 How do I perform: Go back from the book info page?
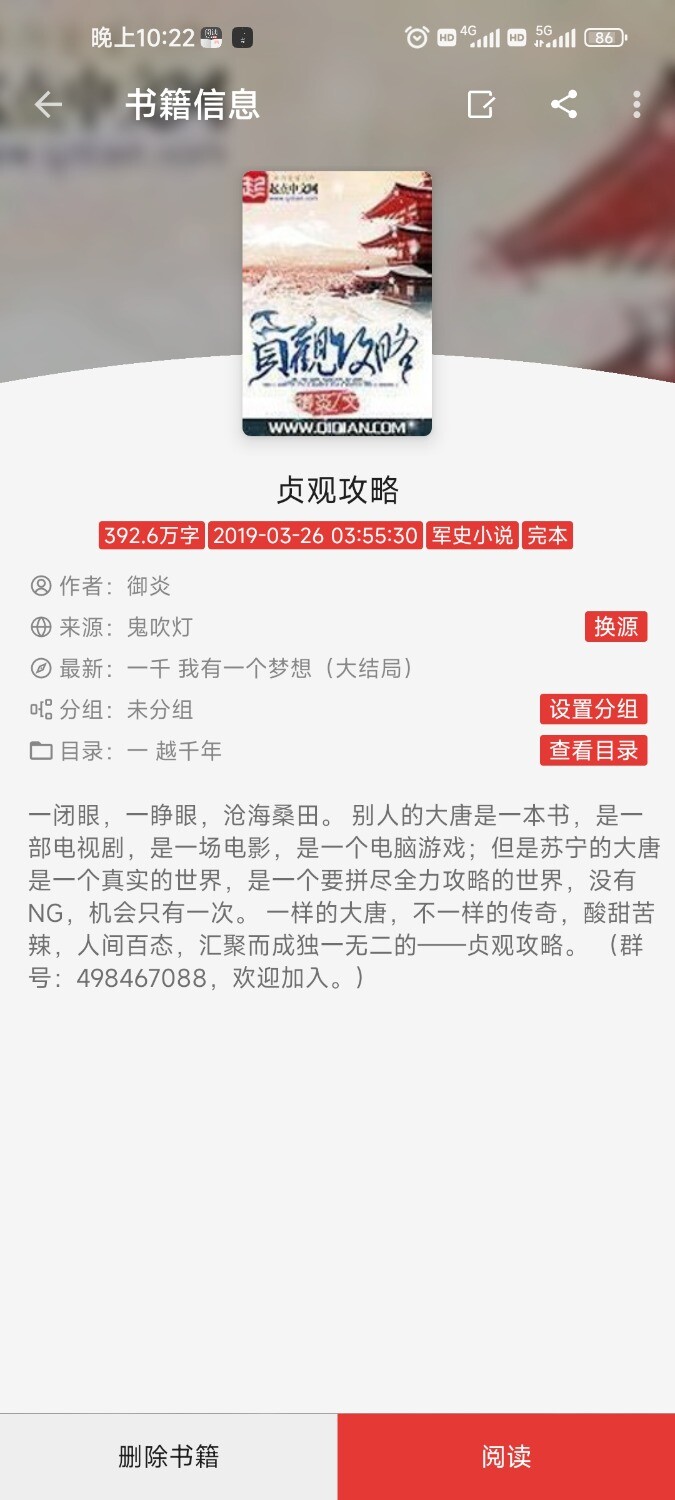click(47, 104)
